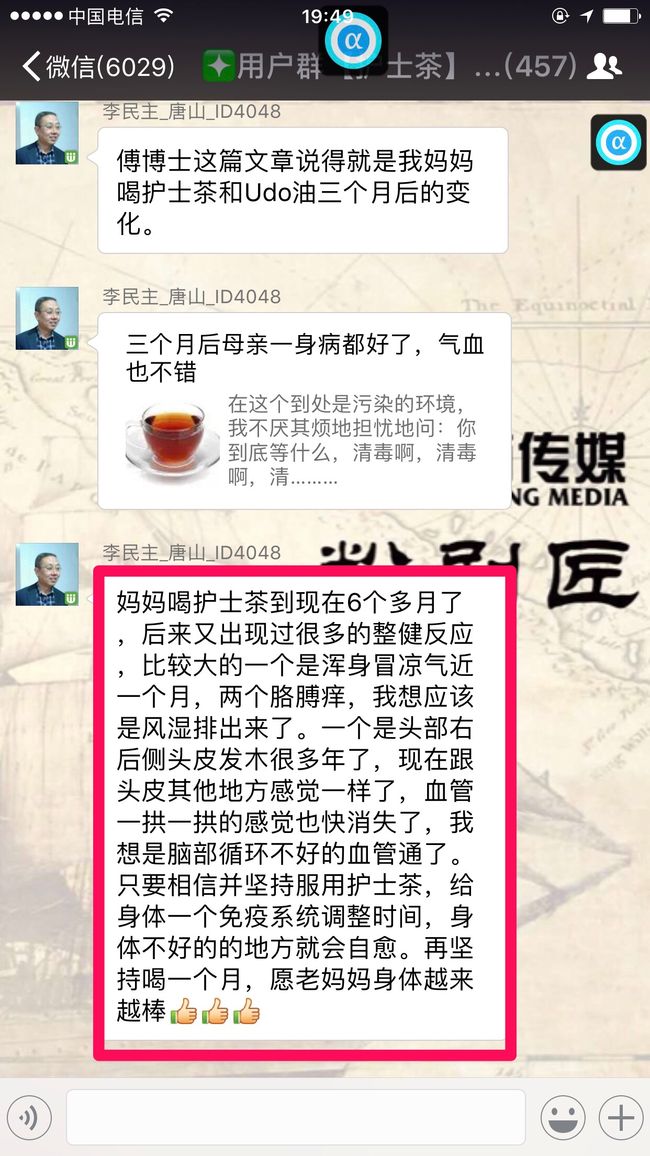The image size is (650, 1156).
Task: Tap the long message about 整健反应
Action: (304, 811)
